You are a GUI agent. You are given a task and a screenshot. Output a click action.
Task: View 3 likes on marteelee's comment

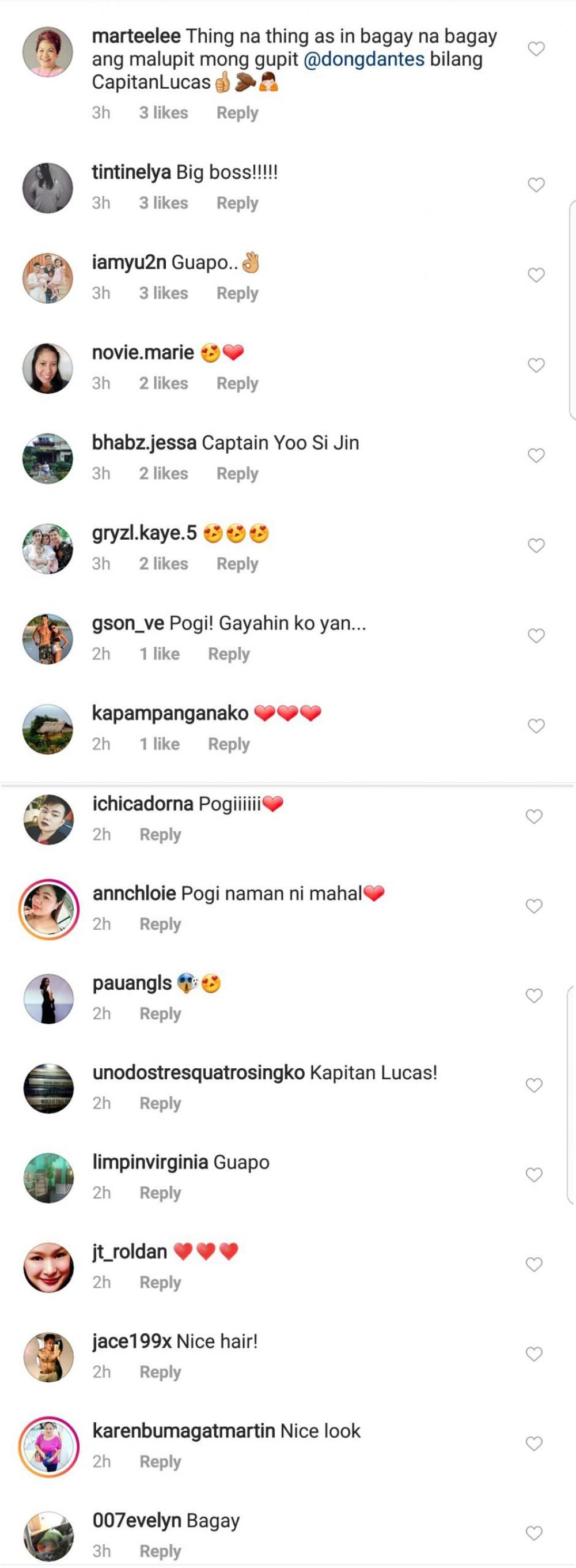click(x=163, y=112)
